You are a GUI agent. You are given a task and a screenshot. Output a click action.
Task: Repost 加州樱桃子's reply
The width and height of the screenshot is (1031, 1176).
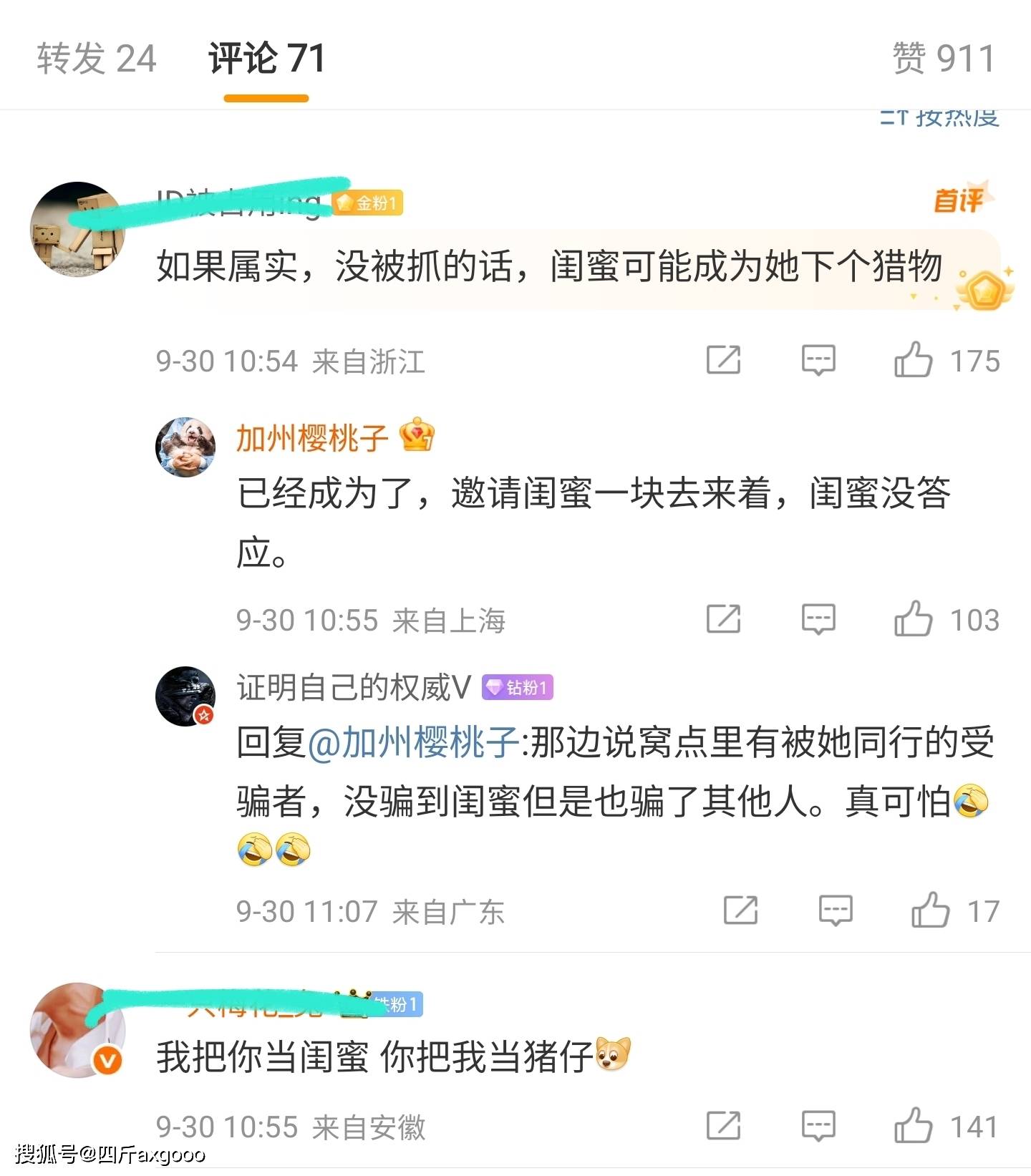coord(723,619)
